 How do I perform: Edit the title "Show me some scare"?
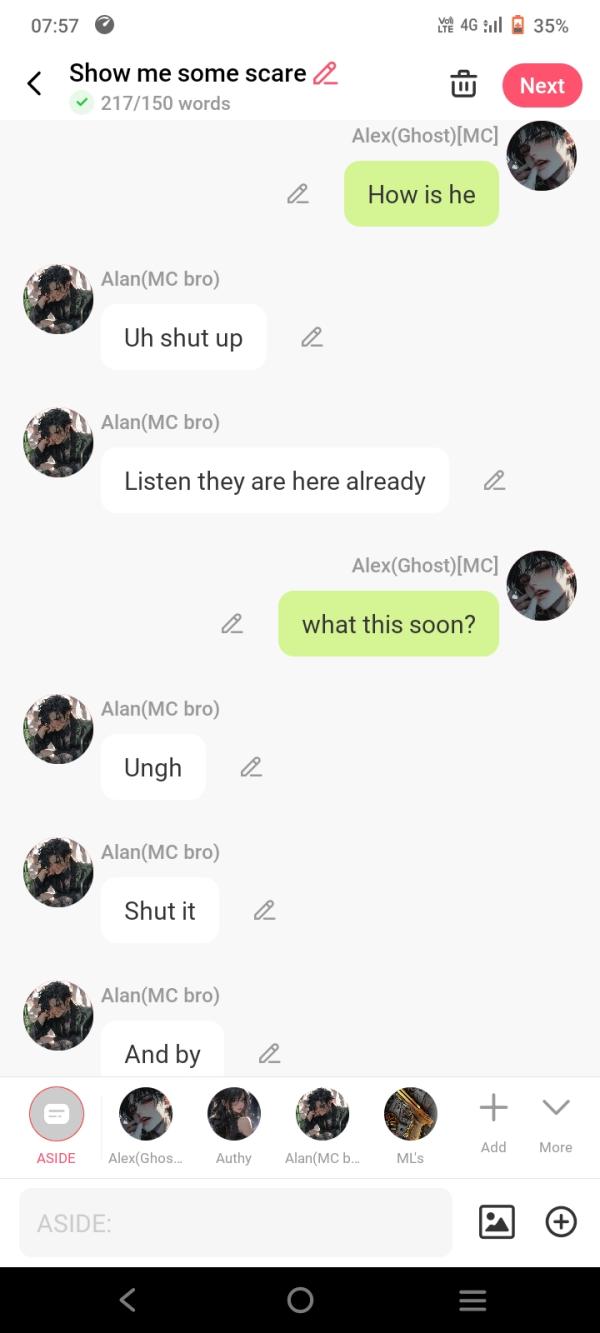click(325, 73)
